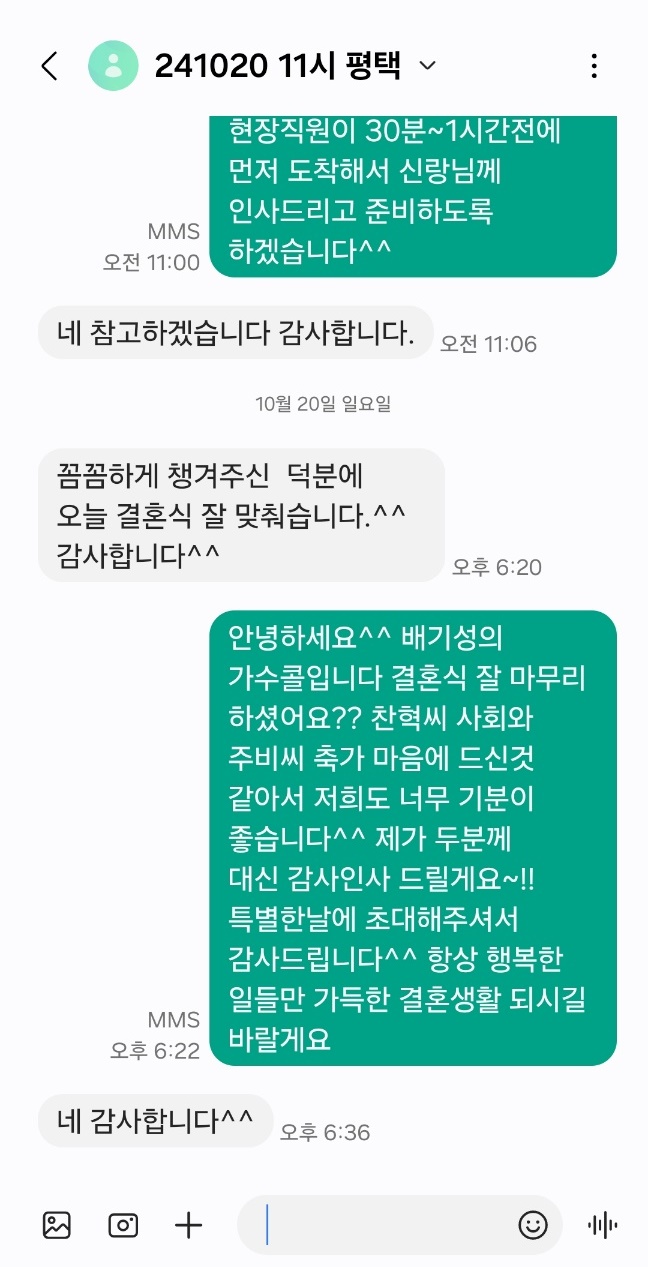This screenshot has width=648, height=1267.
Task: Record a voice message
Action: (602, 1224)
